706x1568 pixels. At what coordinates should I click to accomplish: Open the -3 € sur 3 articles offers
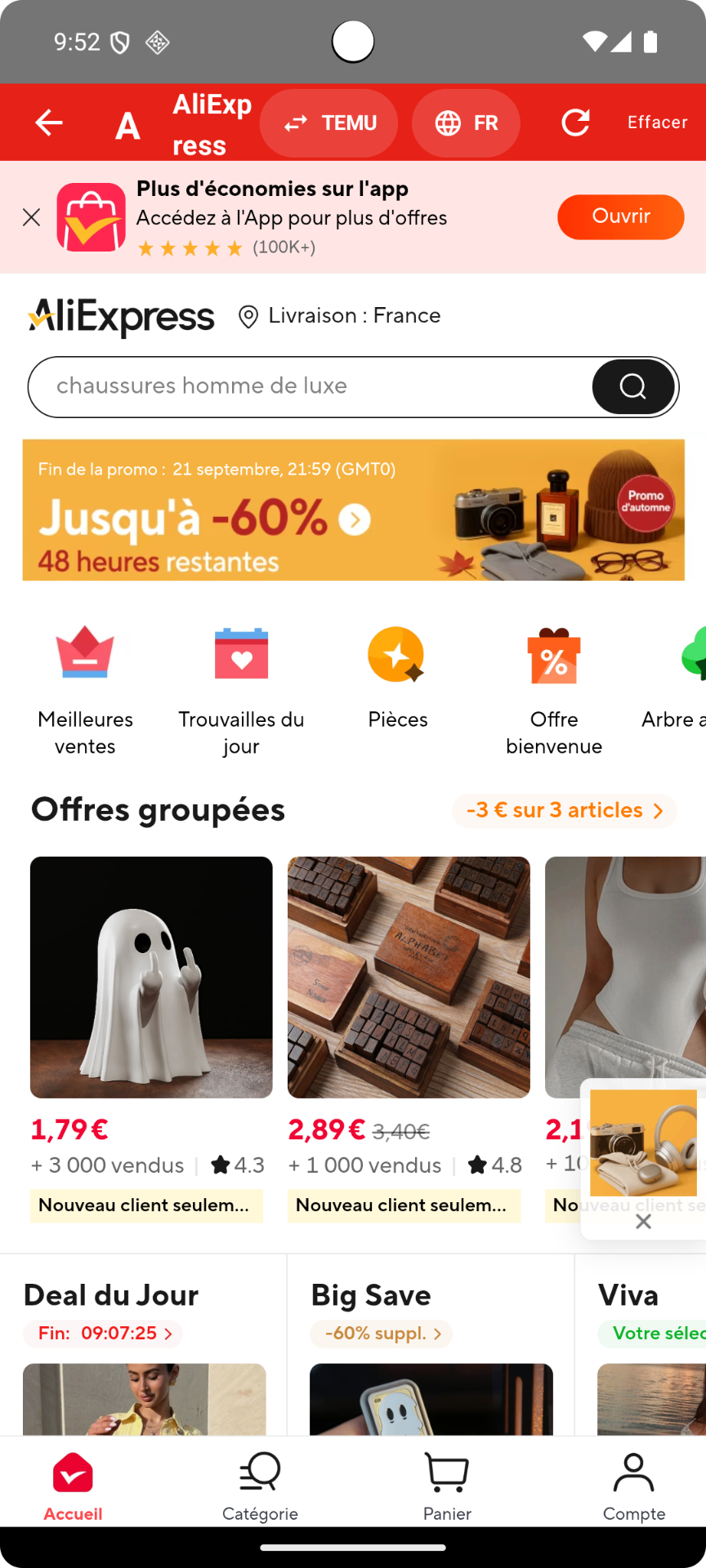[x=564, y=811]
